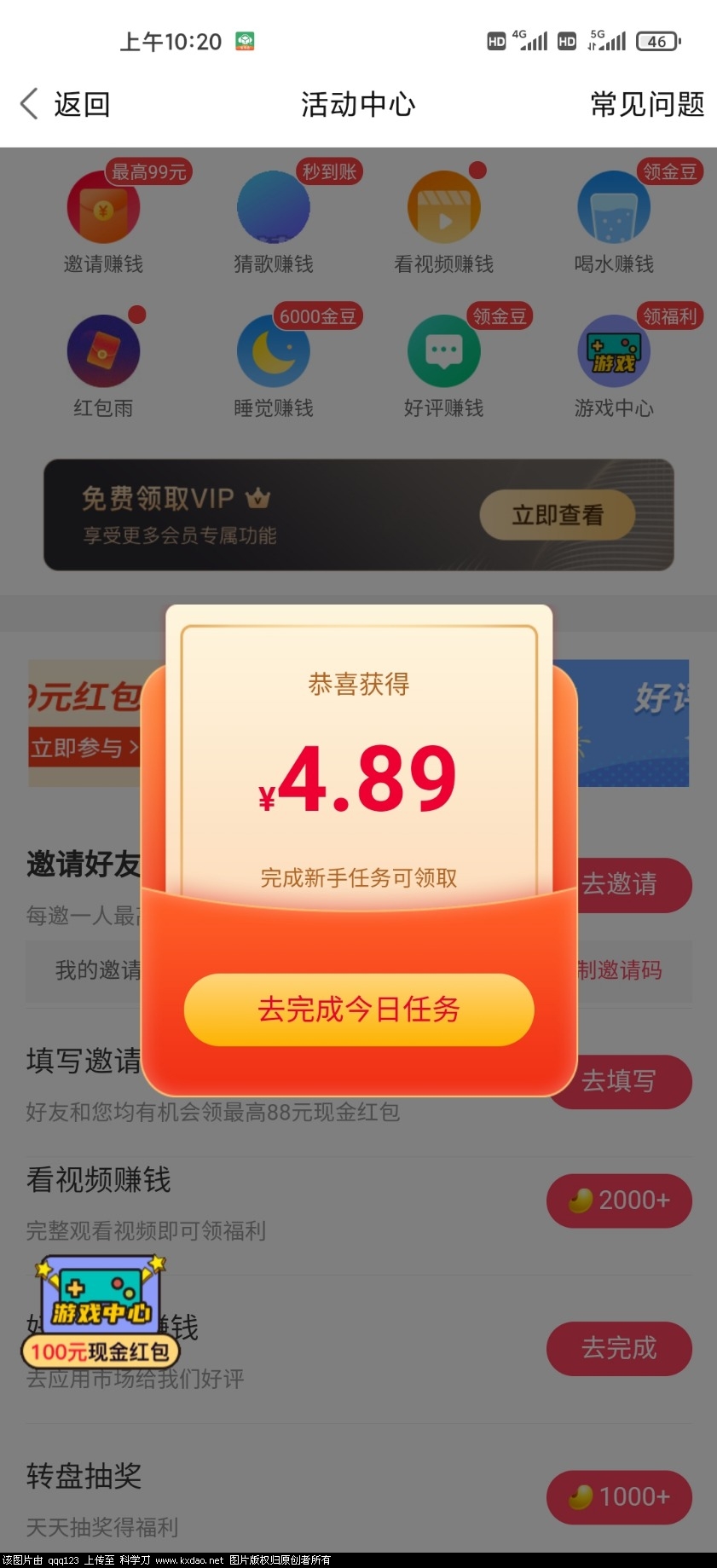Open 红包雨 activity icon
Screen dimensions: 717x1568
coord(103,352)
